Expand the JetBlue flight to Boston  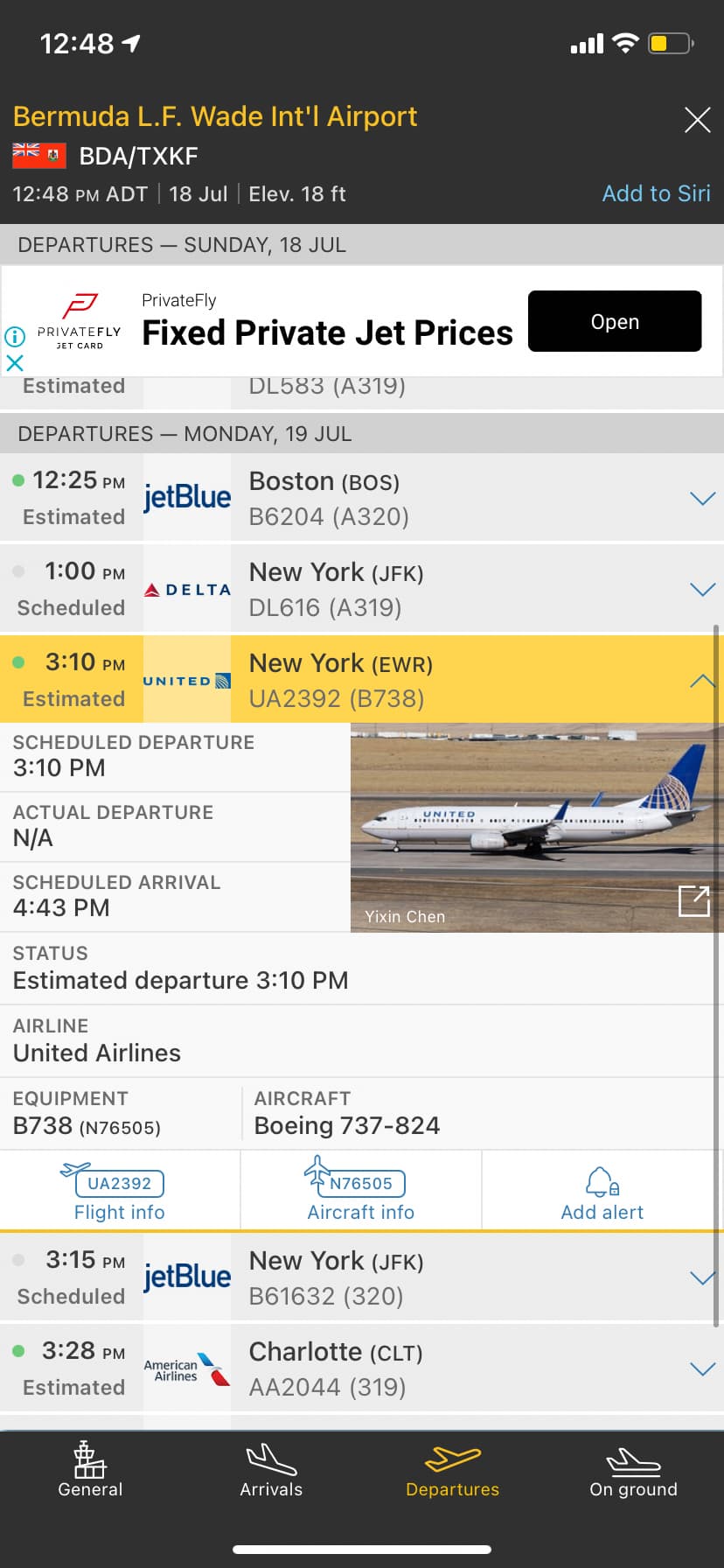[x=702, y=499]
